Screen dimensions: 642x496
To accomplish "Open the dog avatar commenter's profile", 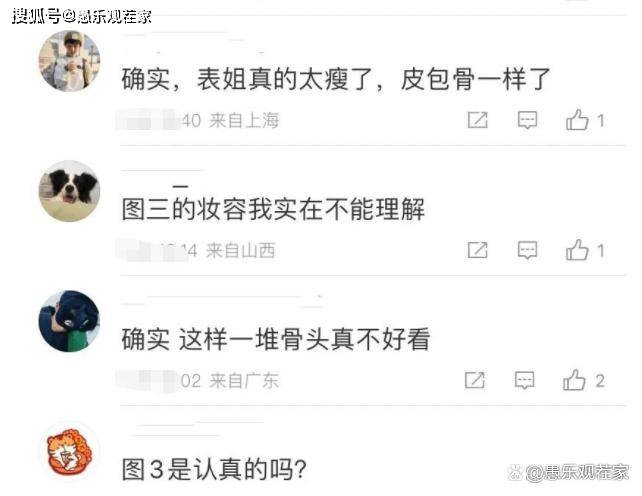I will pos(69,191).
